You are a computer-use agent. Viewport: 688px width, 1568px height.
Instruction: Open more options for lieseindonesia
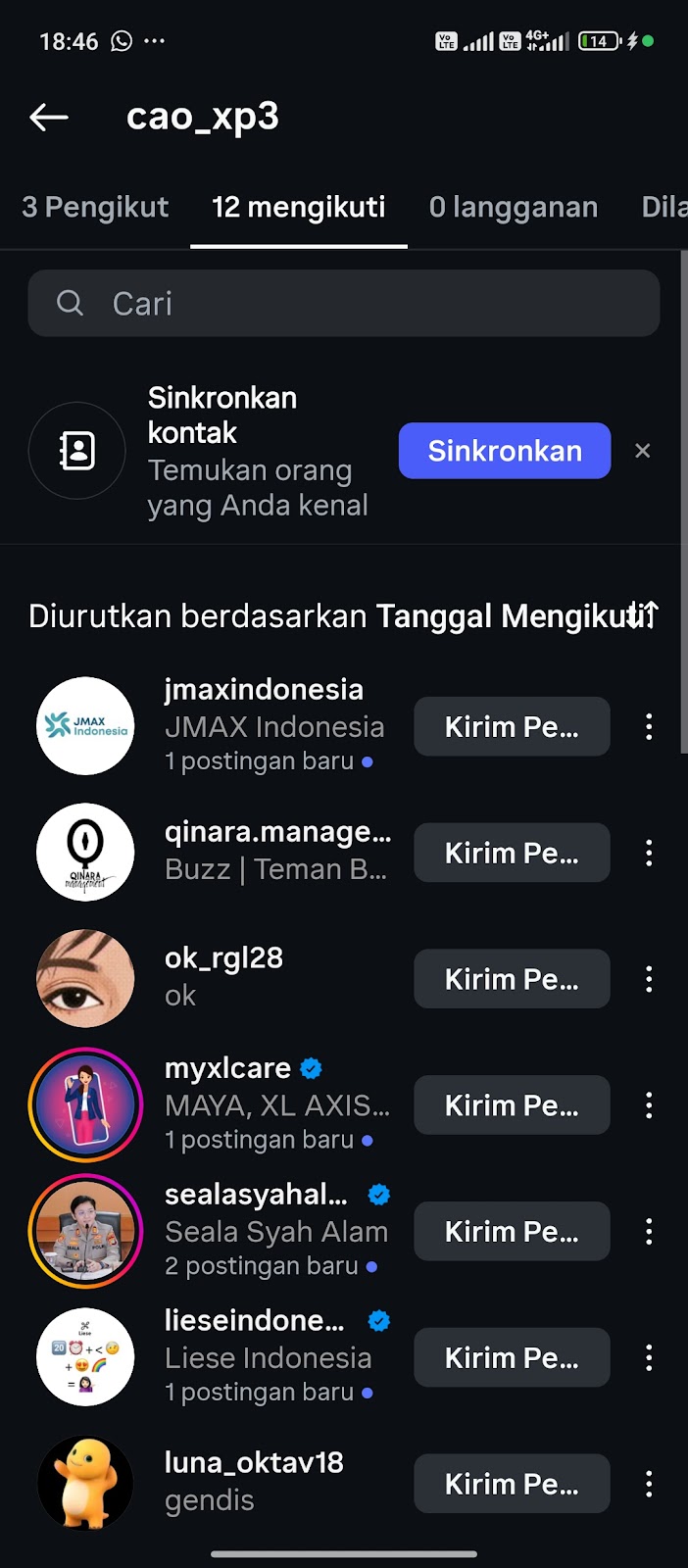(649, 1358)
